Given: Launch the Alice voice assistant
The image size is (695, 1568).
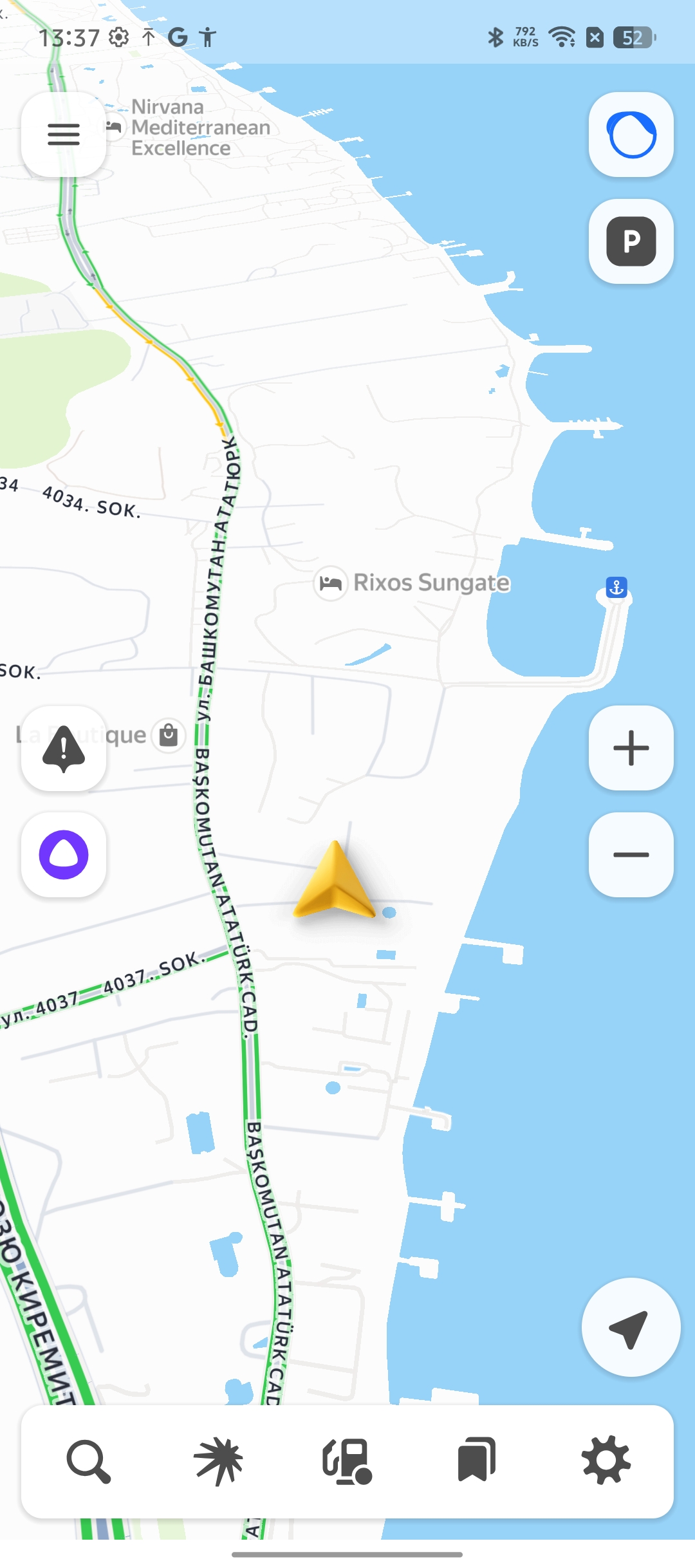Looking at the screenshot, I should [63, 855].
